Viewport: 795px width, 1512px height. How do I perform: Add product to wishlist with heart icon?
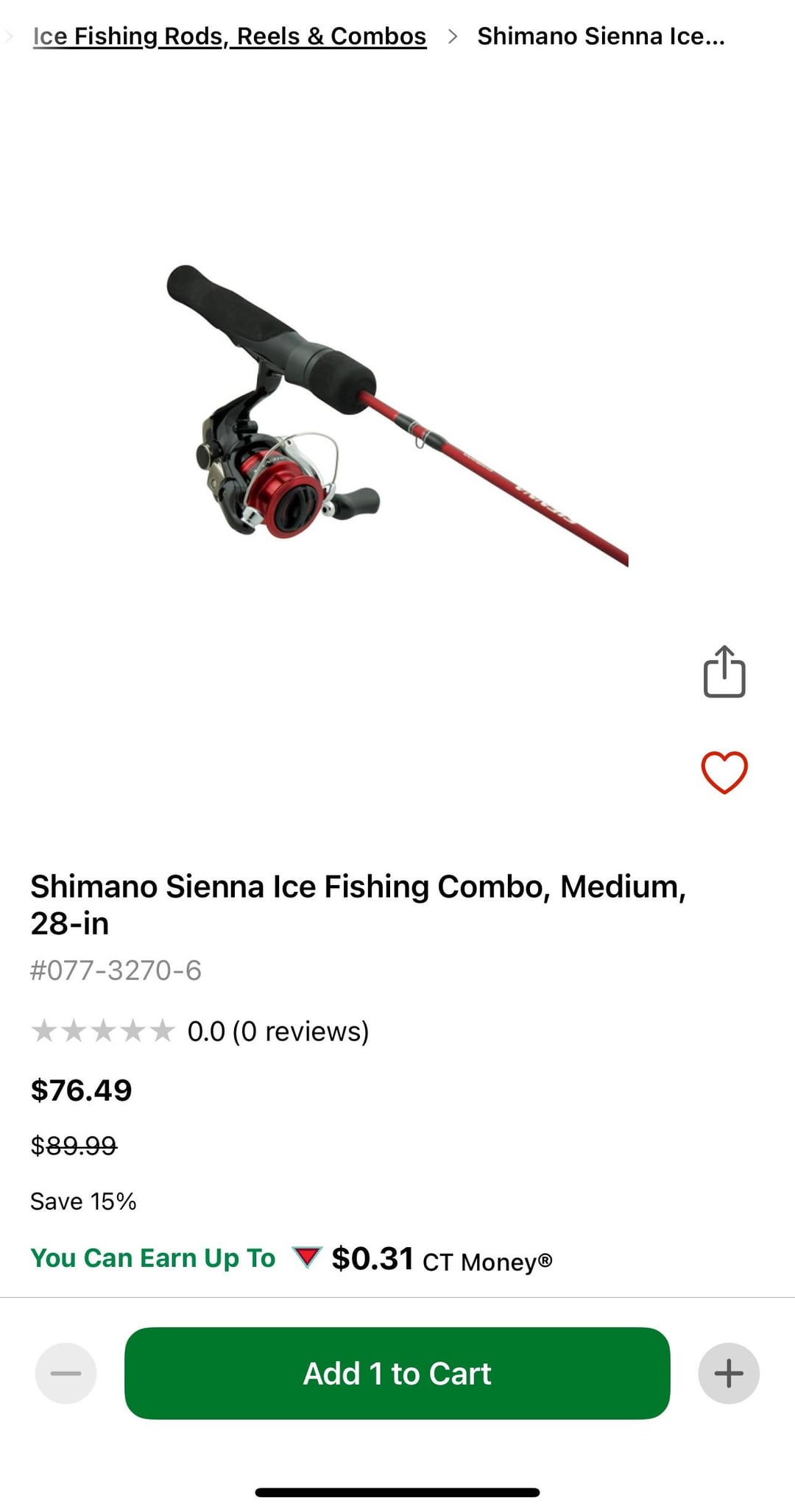coord(724,772)
